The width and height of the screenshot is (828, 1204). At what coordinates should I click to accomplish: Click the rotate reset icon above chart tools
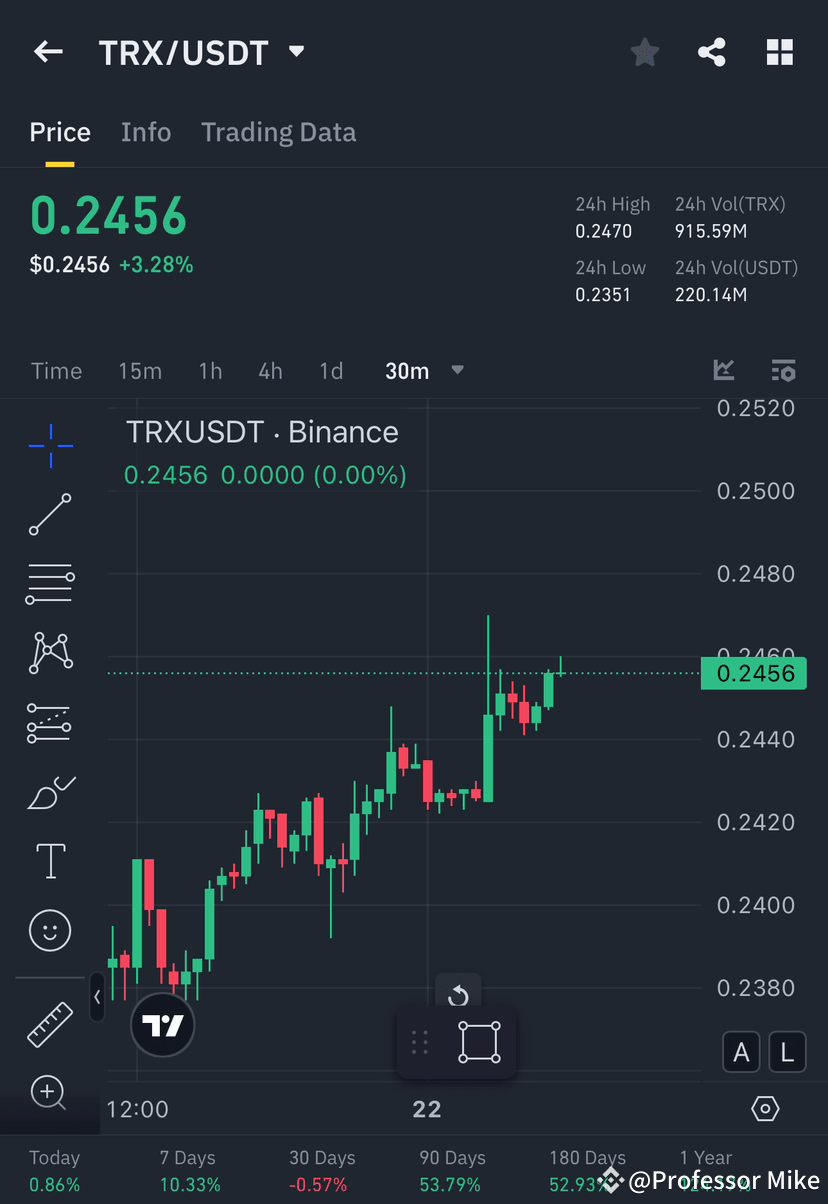[x=458, y=996]
